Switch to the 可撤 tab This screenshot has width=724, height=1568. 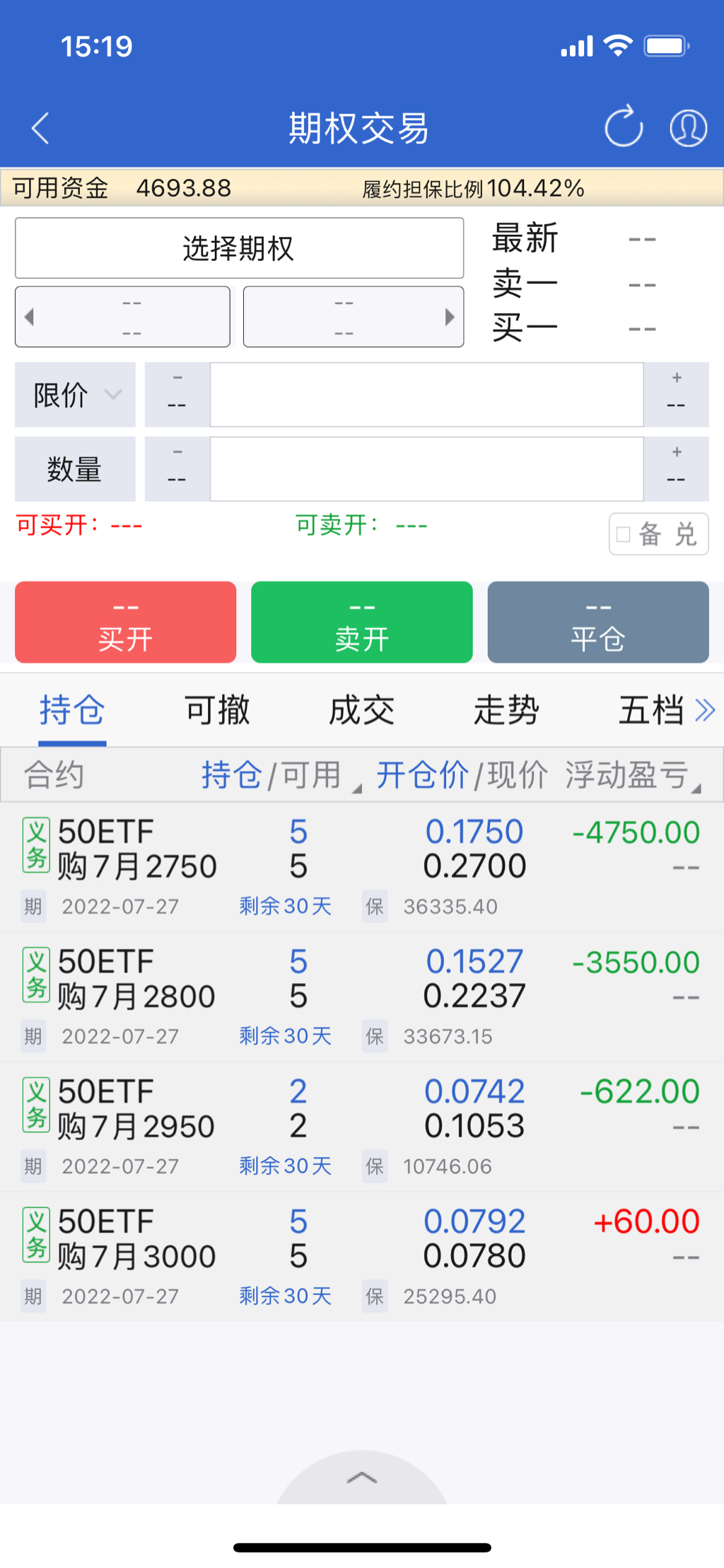point(217,710)
